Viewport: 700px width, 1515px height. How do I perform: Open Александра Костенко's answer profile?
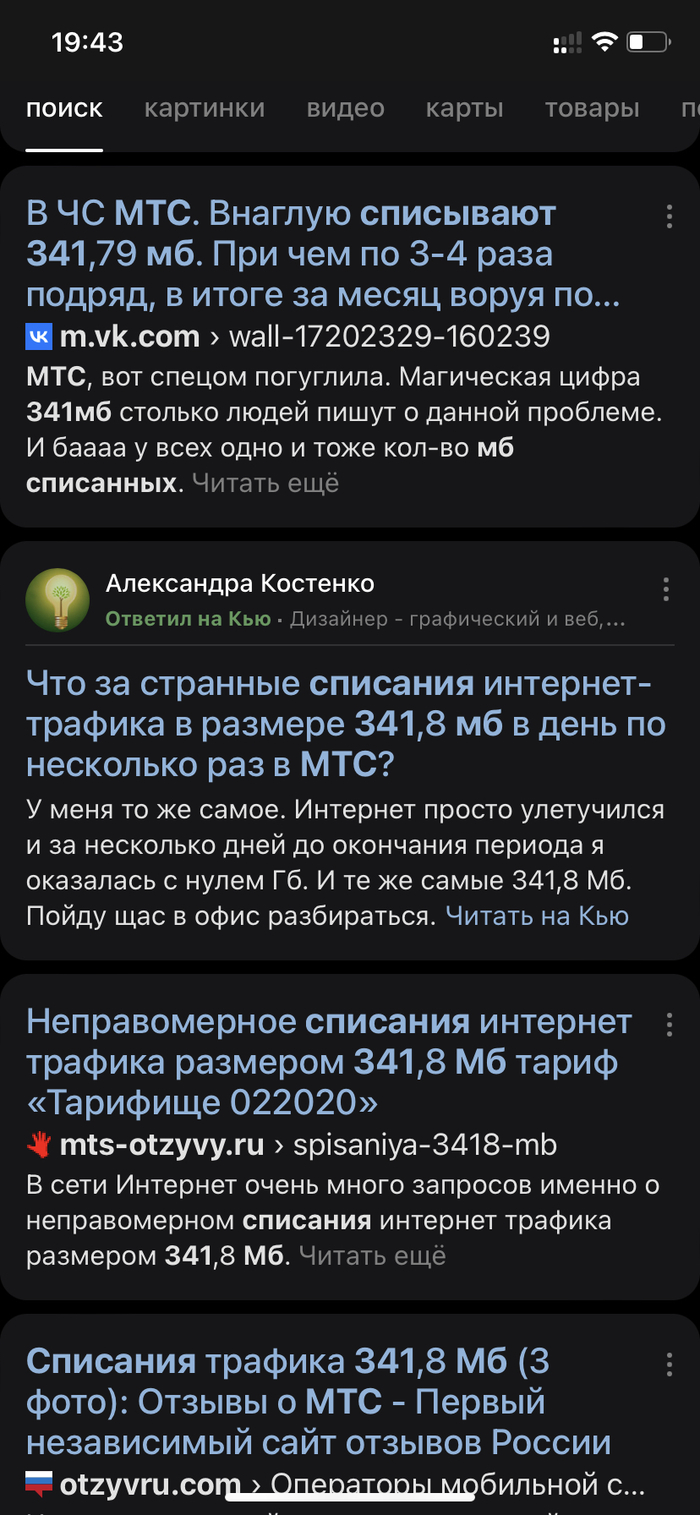coord(240,583)
